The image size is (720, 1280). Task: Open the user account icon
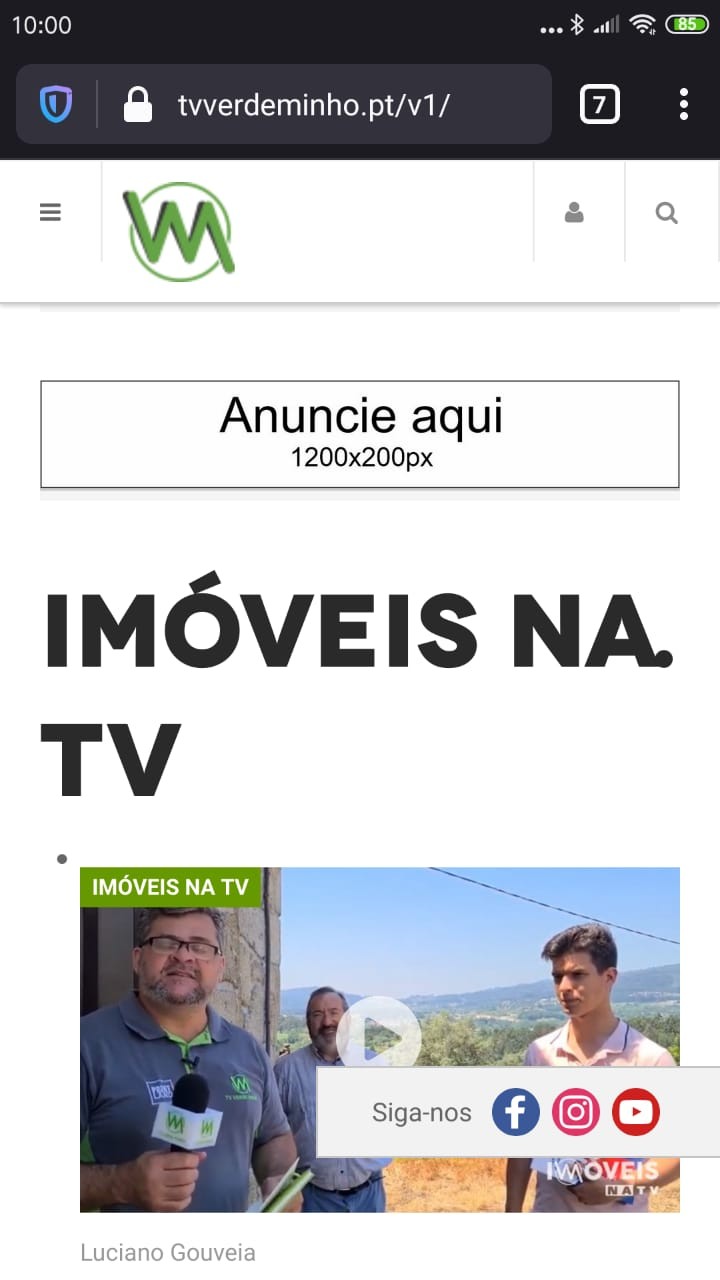click(x=574, y=213)
